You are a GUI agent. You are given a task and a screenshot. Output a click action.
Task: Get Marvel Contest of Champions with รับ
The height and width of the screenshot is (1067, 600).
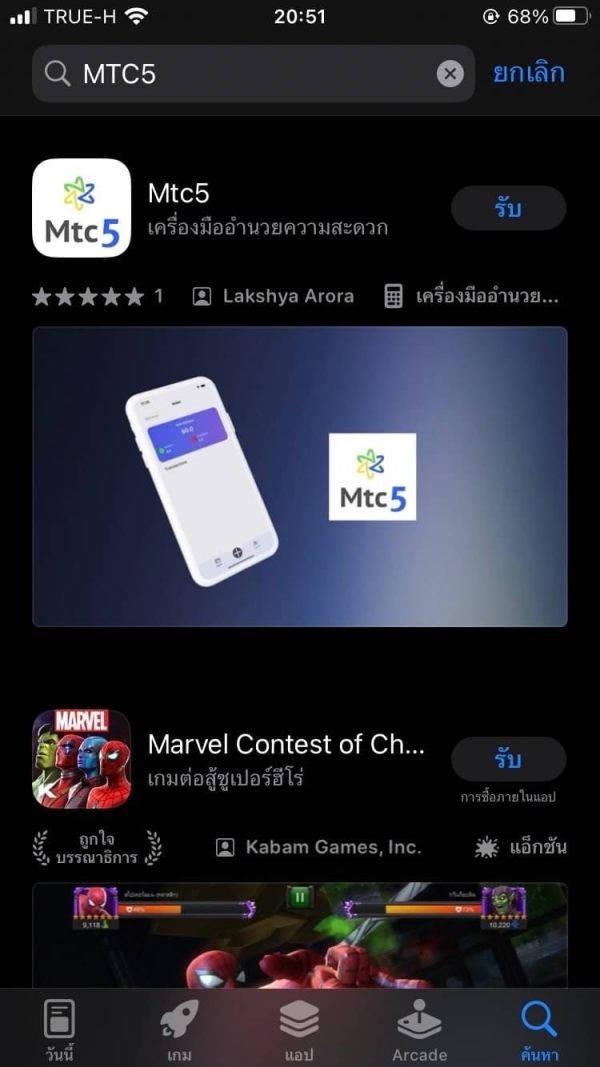pos(508,759)
